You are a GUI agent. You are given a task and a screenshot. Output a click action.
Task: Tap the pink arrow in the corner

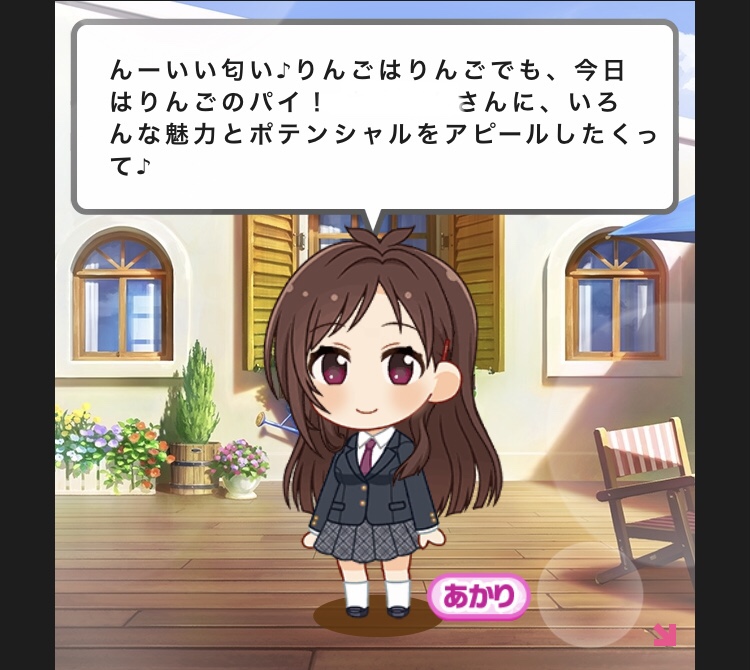pos(664,634)
